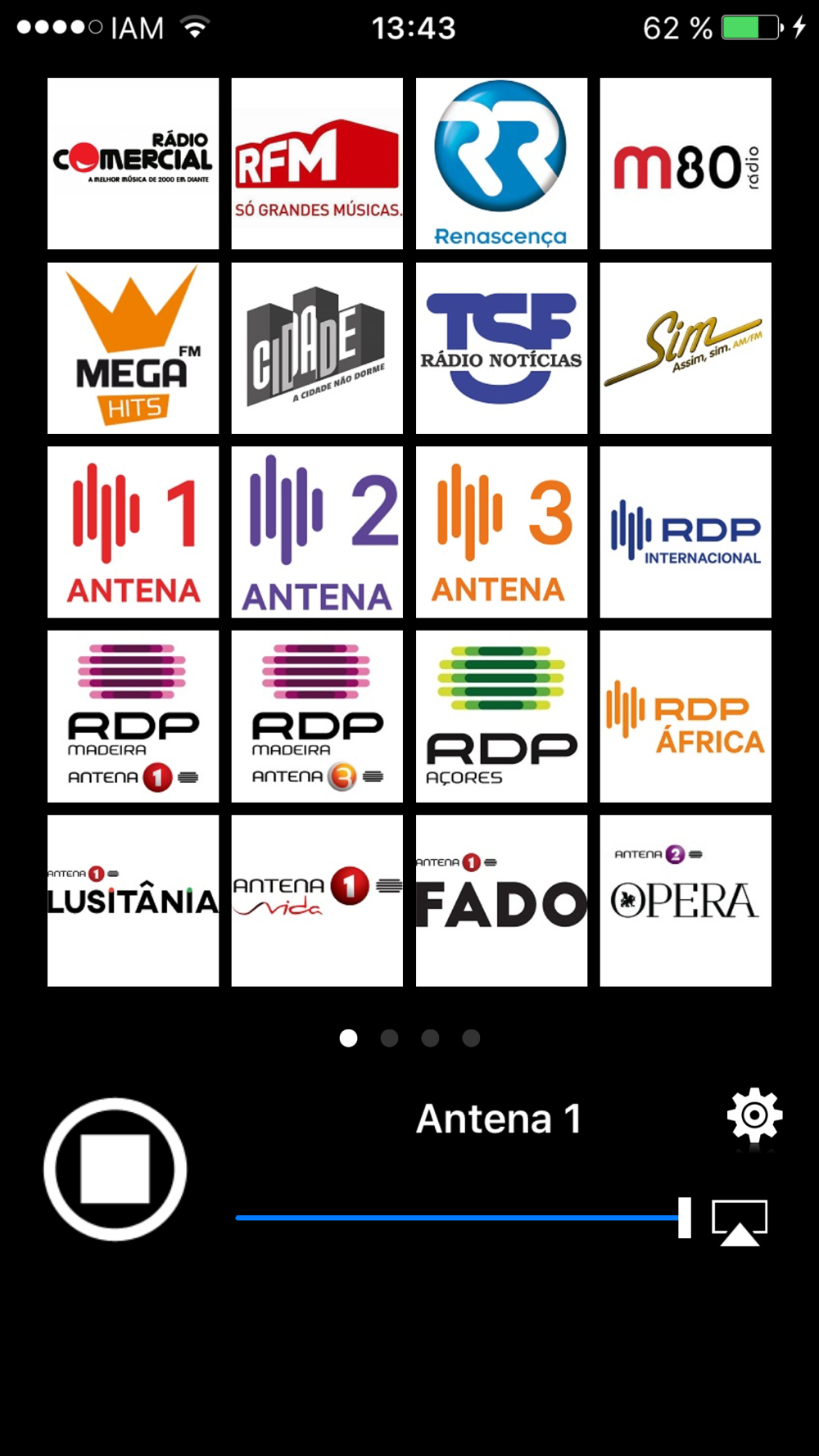Switch to Antena 2

[x=317, y=532]
